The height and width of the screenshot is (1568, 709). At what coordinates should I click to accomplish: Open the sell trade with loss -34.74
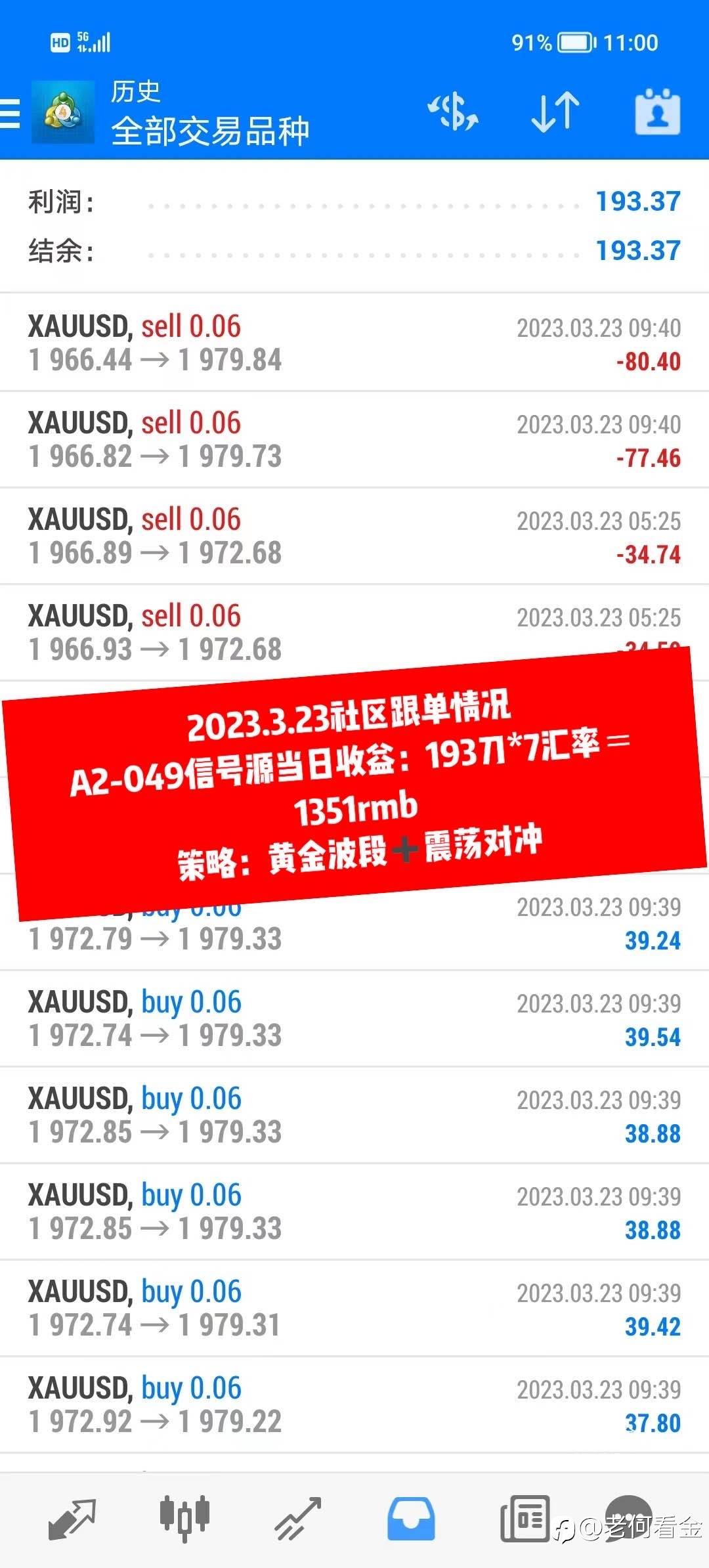point(354,536)
